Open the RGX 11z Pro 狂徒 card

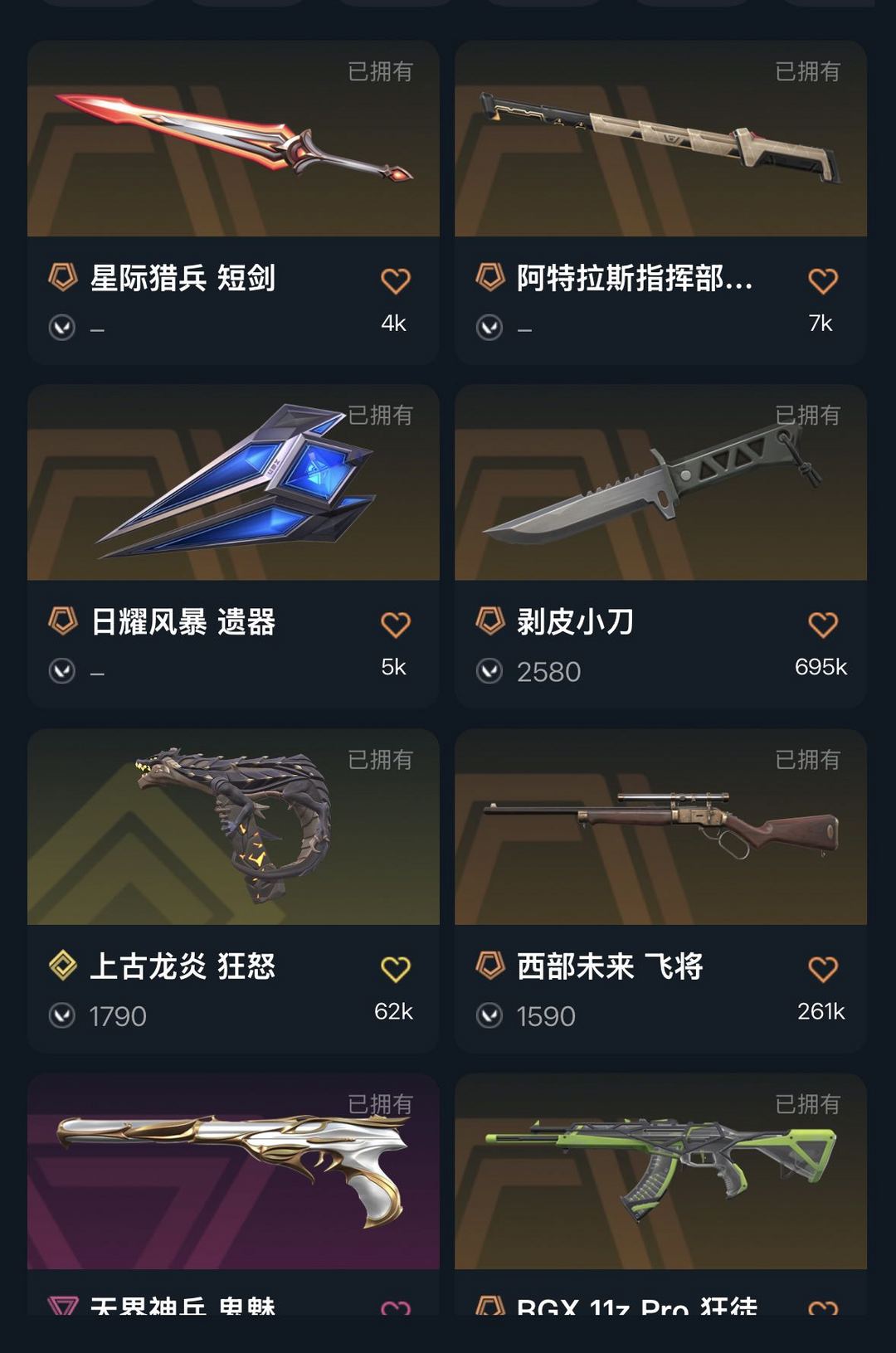660,1171
